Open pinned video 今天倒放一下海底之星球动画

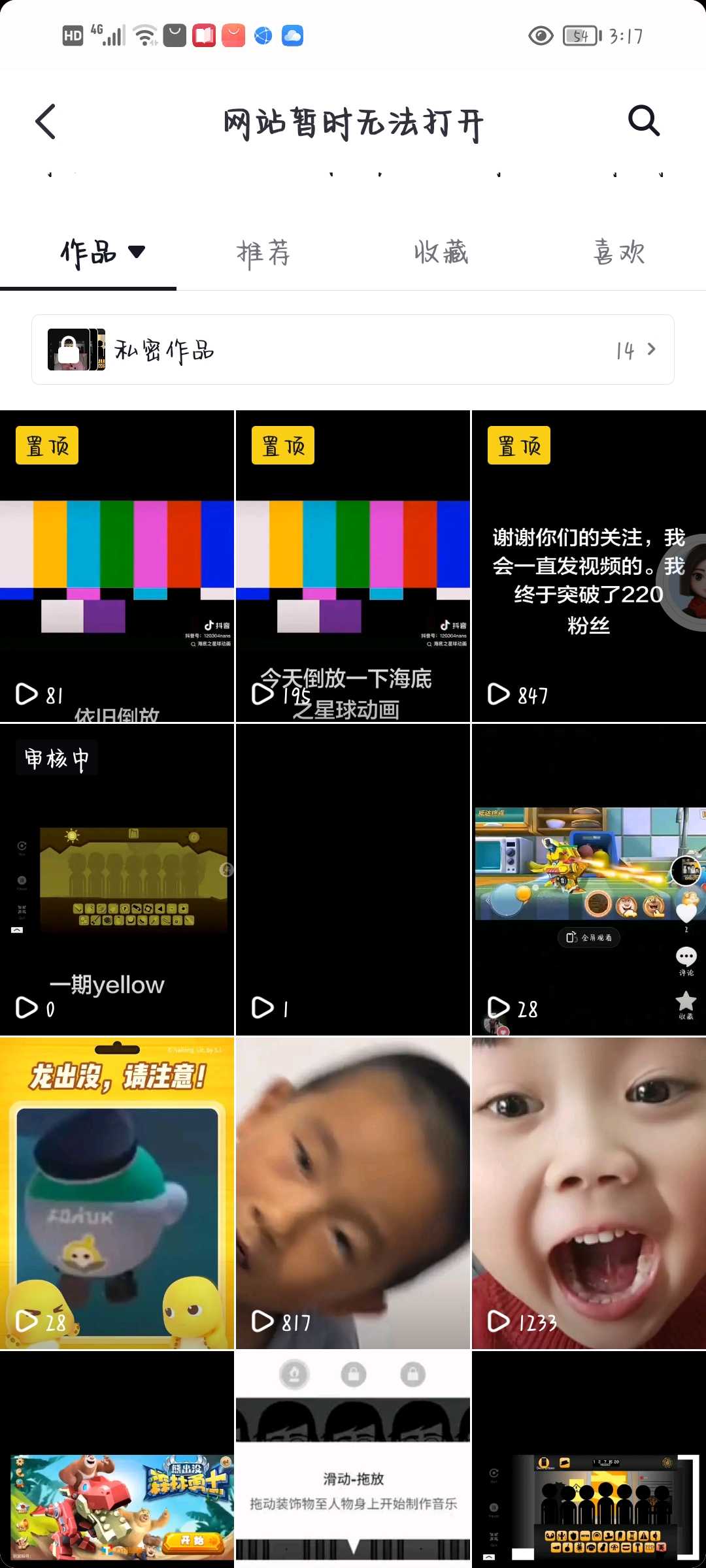(353, 566)
